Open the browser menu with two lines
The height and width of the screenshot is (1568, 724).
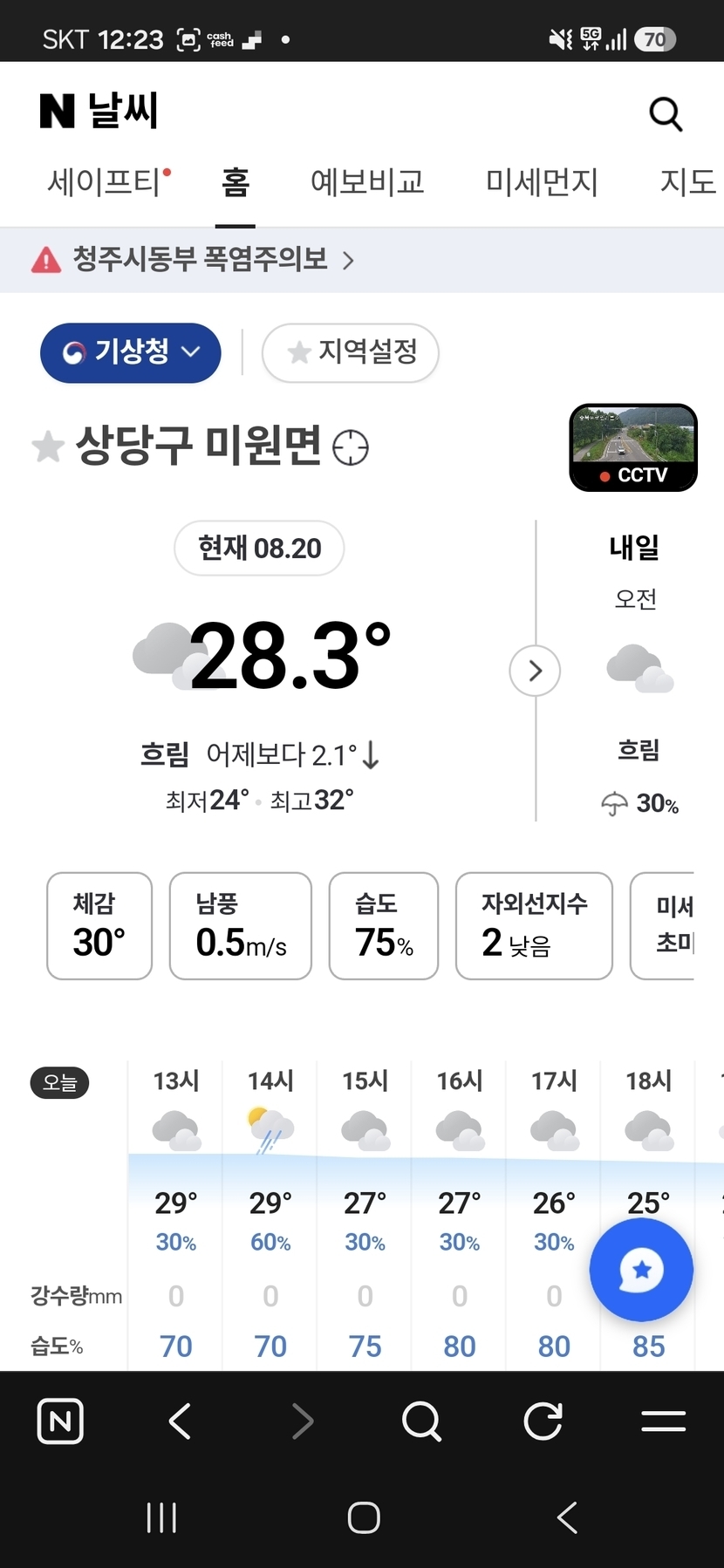pyautogui.click(x=663, y=1421)
